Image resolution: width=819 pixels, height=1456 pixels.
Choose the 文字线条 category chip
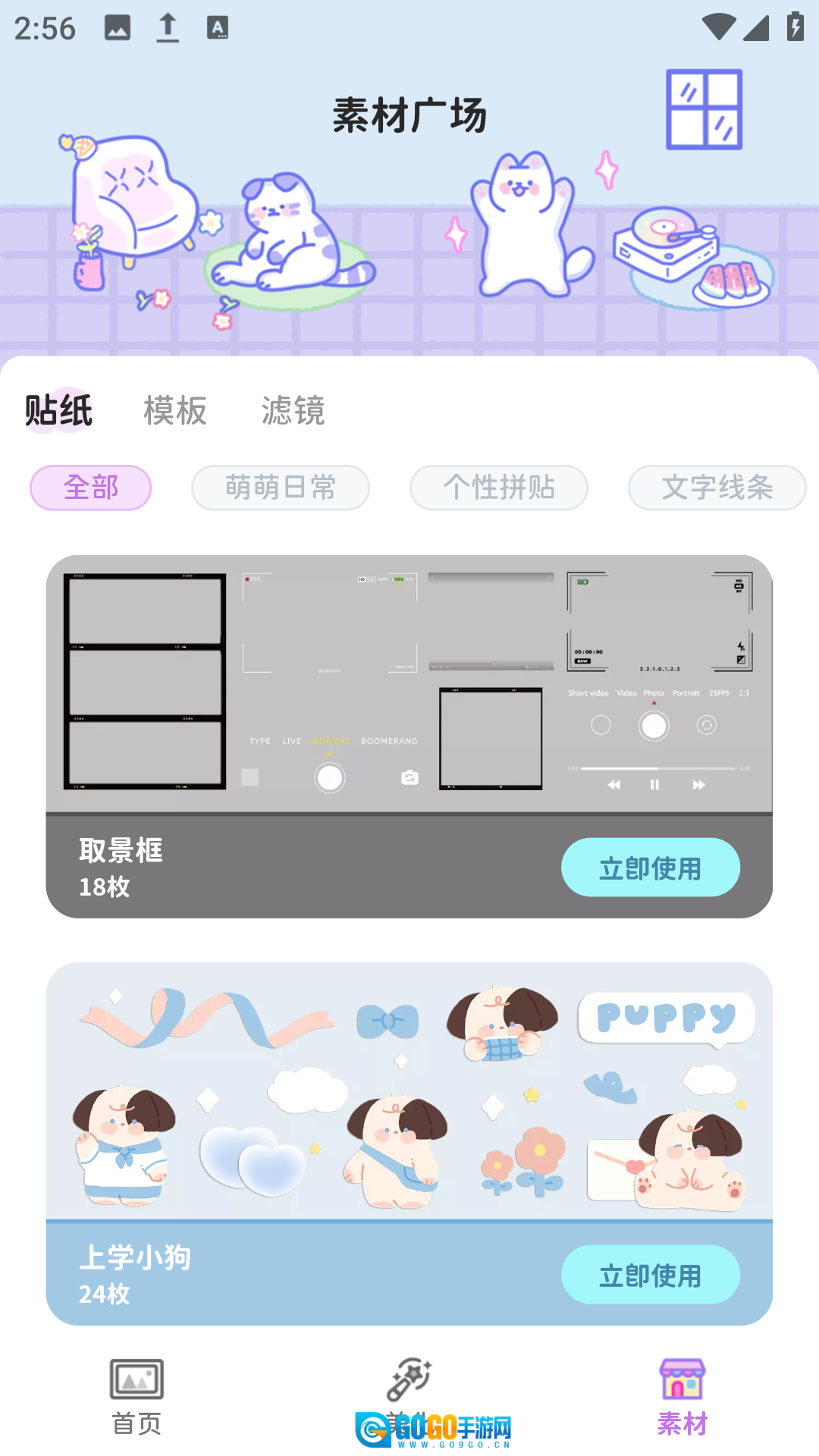pos(717,488)
